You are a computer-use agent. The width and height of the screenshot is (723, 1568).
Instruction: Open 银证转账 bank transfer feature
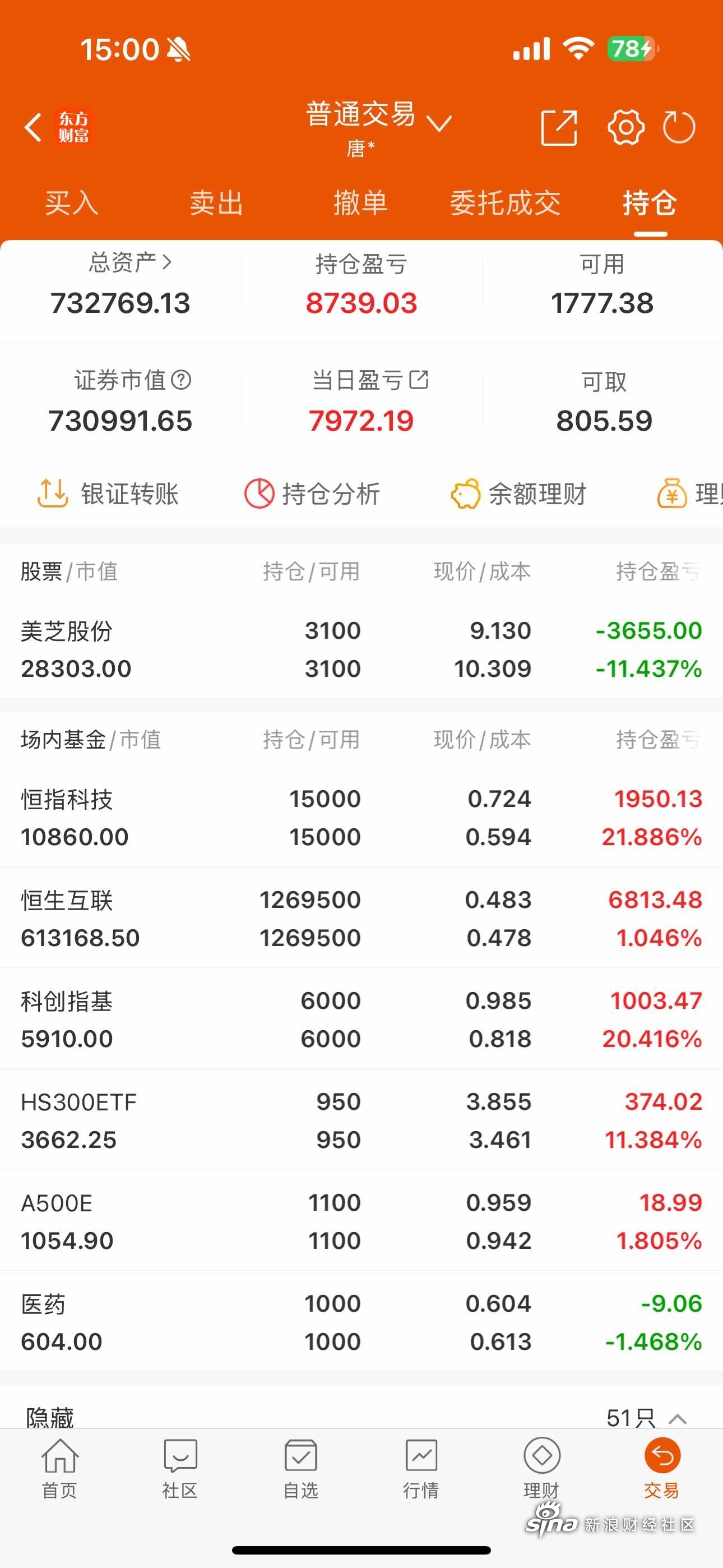click(x=108, y=494)
